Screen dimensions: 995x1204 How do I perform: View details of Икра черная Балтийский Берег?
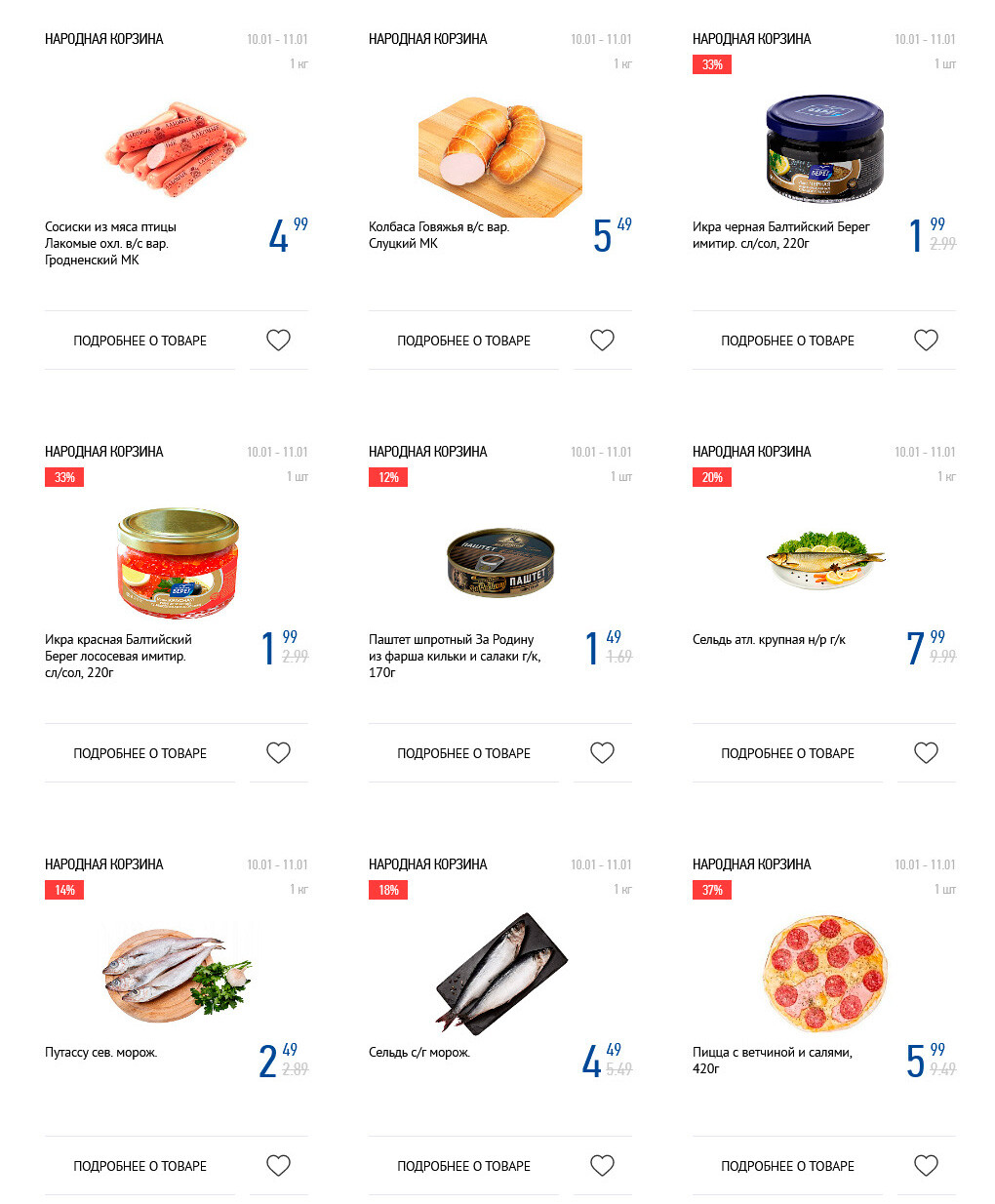coord(787,341)
